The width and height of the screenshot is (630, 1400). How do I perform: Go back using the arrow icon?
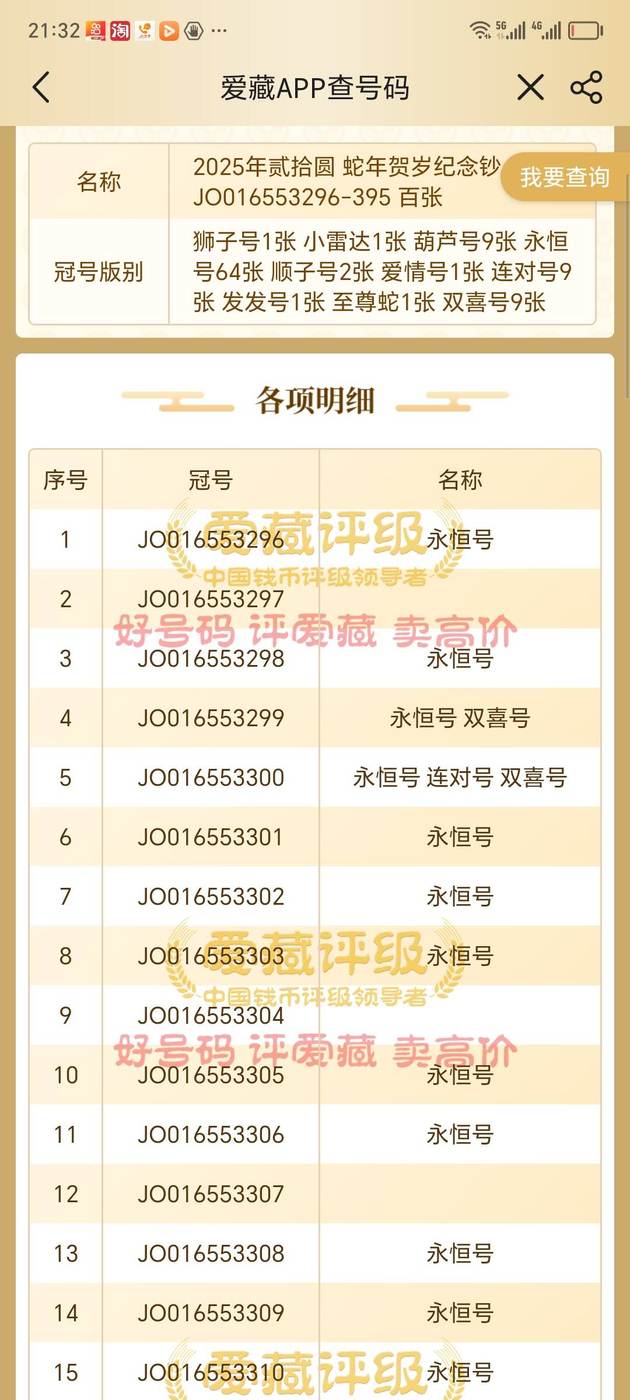click(x=41, y=88)
